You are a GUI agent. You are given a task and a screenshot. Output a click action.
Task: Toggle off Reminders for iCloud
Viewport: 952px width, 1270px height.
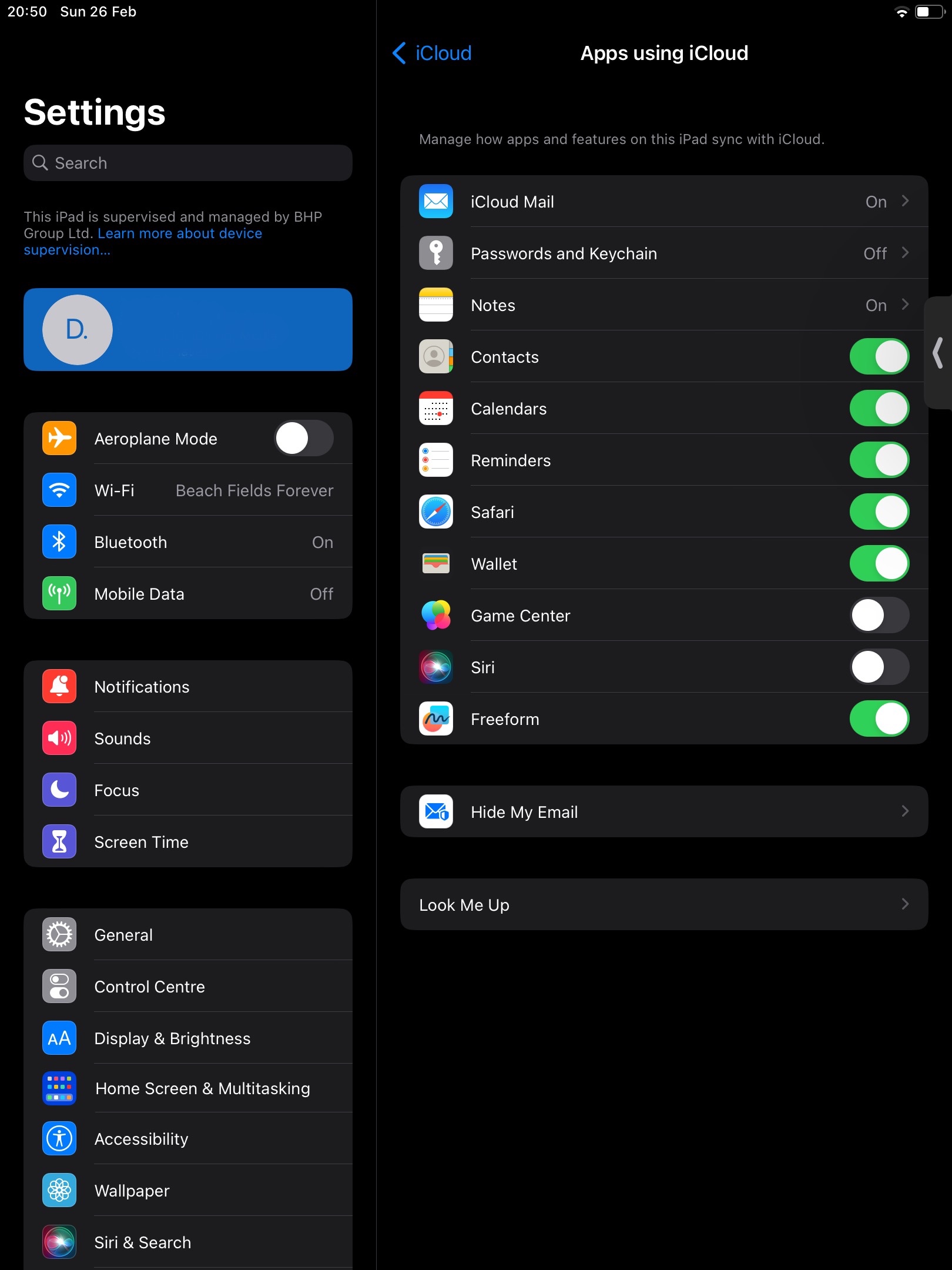(x=880, y=460)
